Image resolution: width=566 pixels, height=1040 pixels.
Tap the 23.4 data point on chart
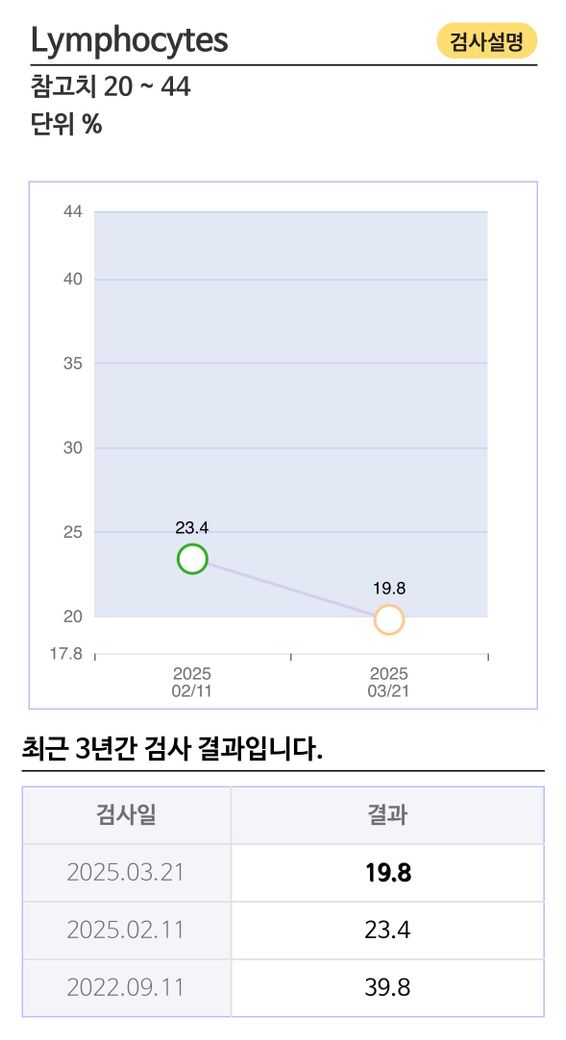click(192, 558)
